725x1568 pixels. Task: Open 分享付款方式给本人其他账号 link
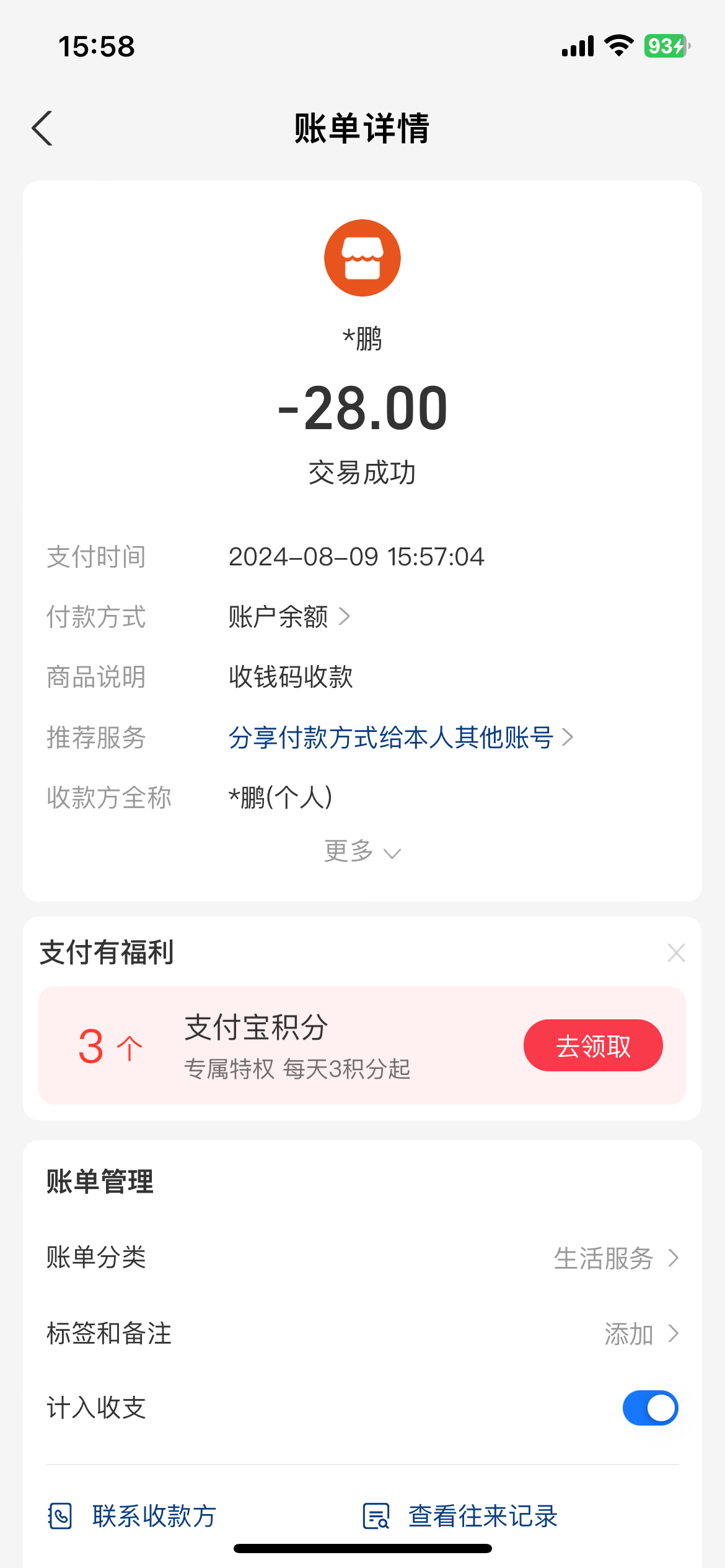[400, 738]
